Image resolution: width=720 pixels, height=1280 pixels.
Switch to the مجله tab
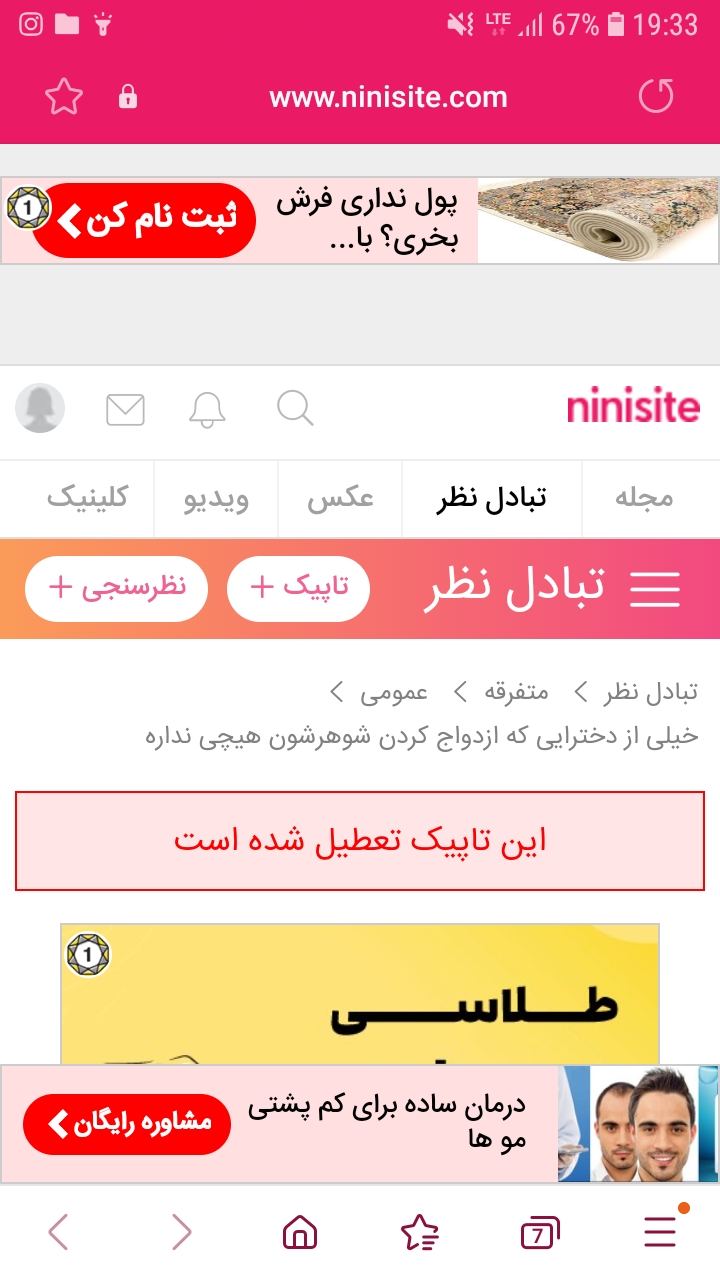point(644,498)
